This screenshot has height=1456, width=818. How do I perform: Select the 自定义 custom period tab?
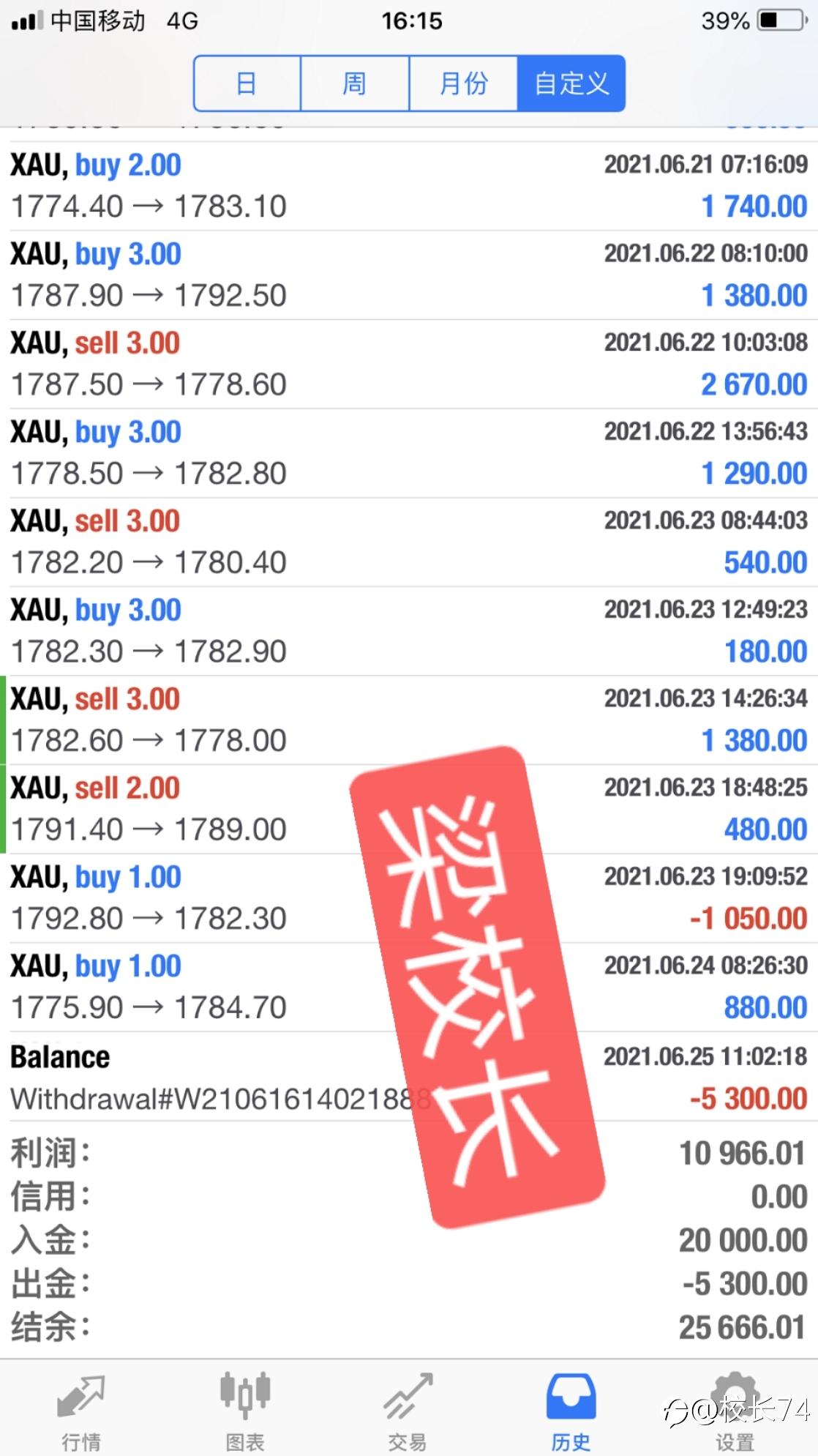571,83
